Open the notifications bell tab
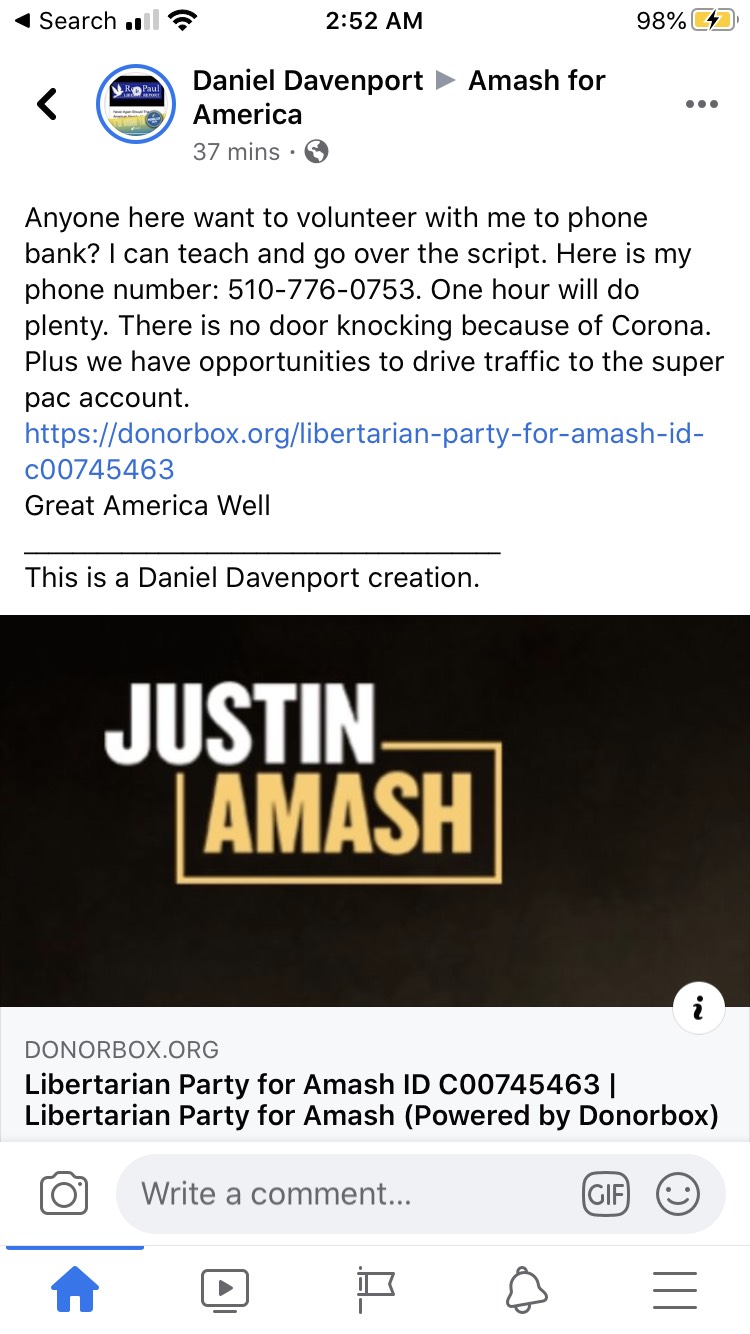Image resolution: width=750 pixels, height=1334 pixels. (526, 1290)
